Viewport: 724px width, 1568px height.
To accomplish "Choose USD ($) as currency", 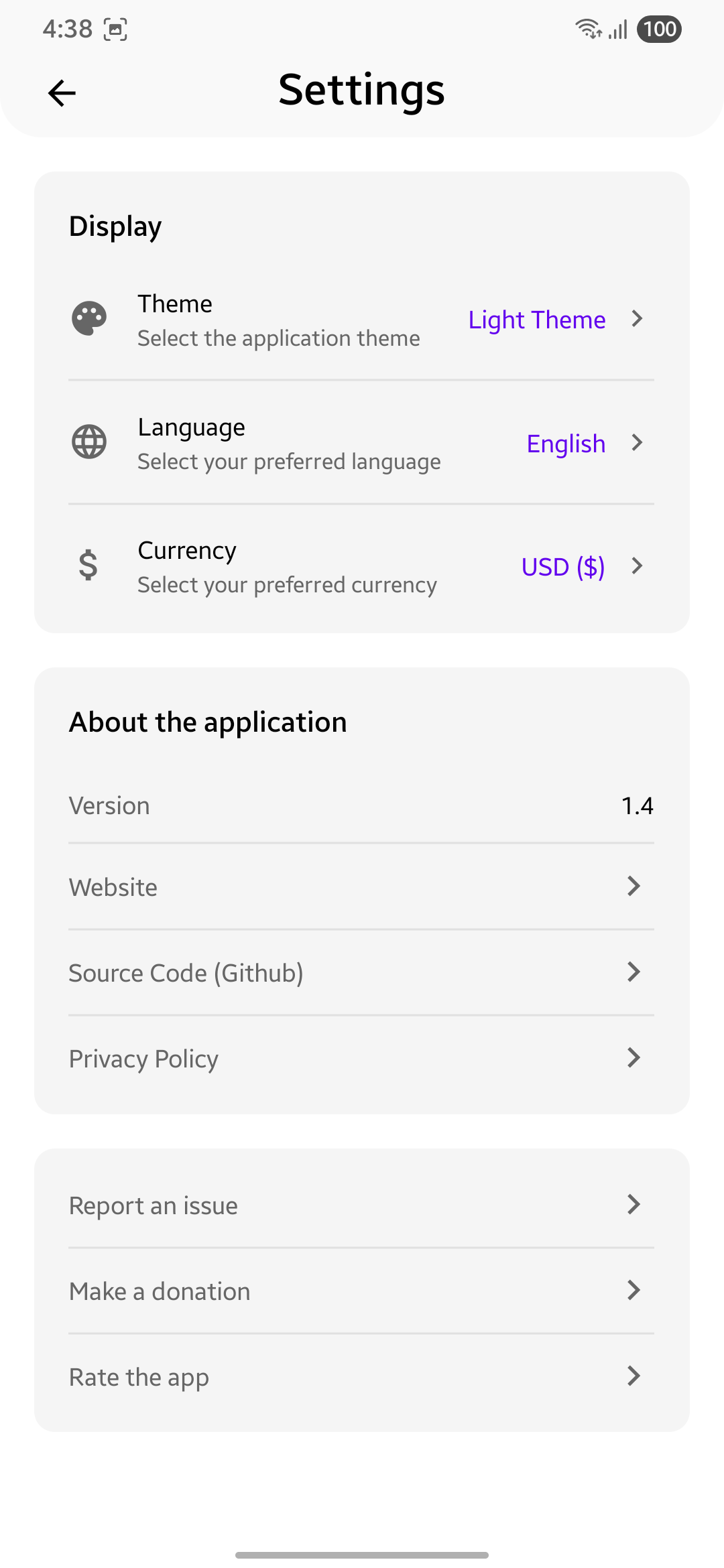I will (562, 567).
